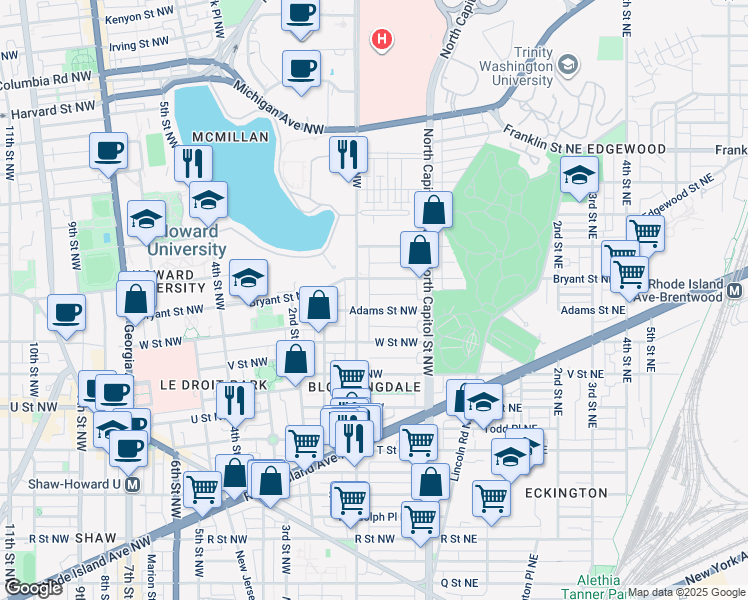
Task: Select the coffee pin near 10th St NW
Action: (66, 312)
